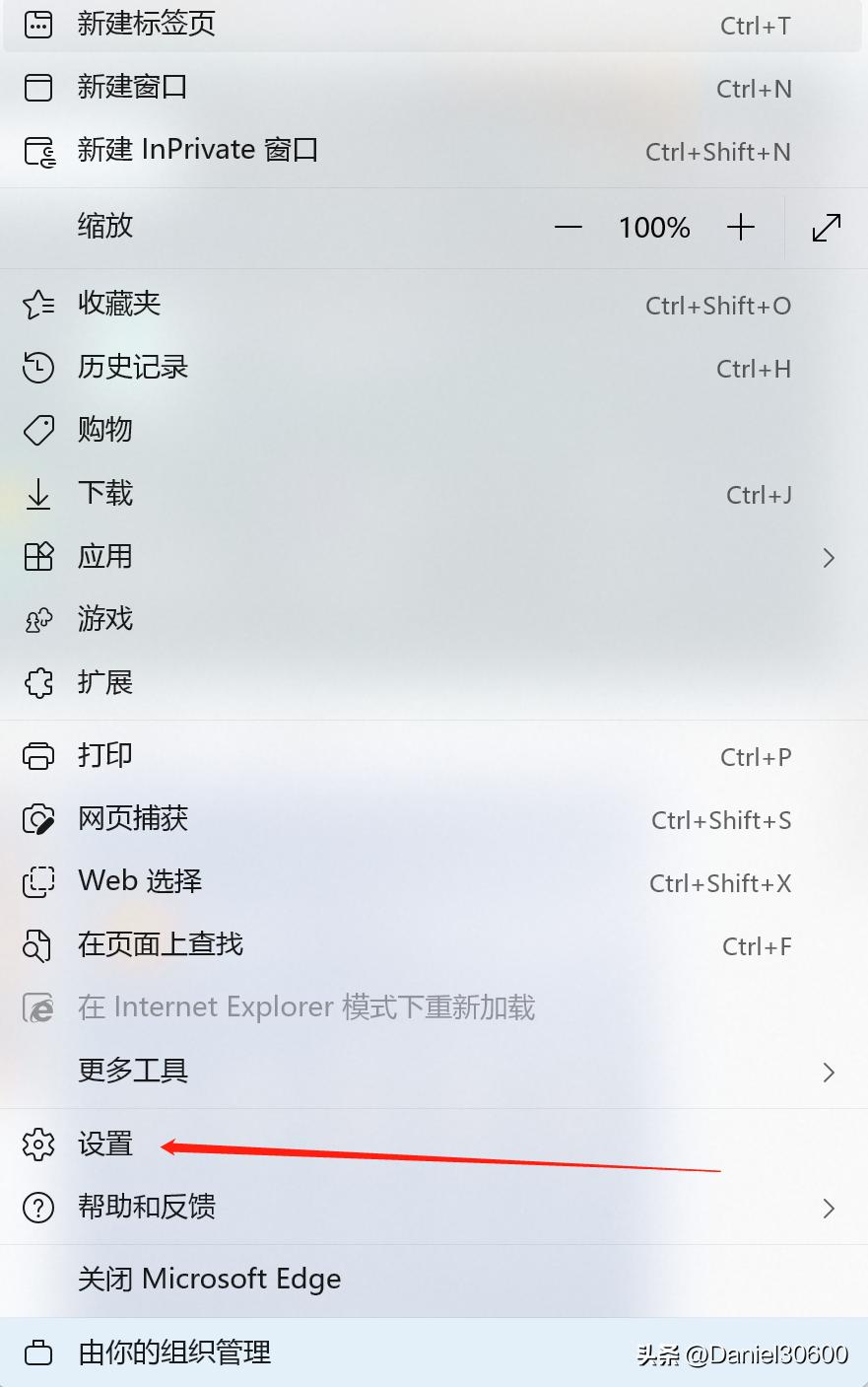The width and height of the screenshot is (868, 1387).
Task: Select the 新建 InPrivate 窗口 icon
Action: tap(37, 151)
